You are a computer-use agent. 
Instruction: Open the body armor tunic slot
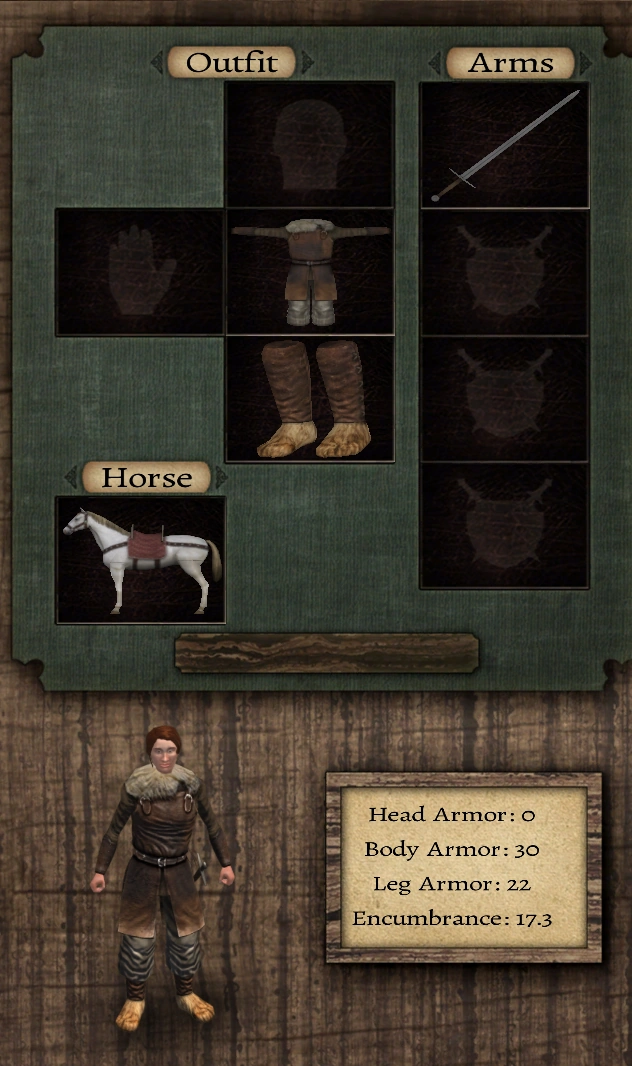pos(309,272)
